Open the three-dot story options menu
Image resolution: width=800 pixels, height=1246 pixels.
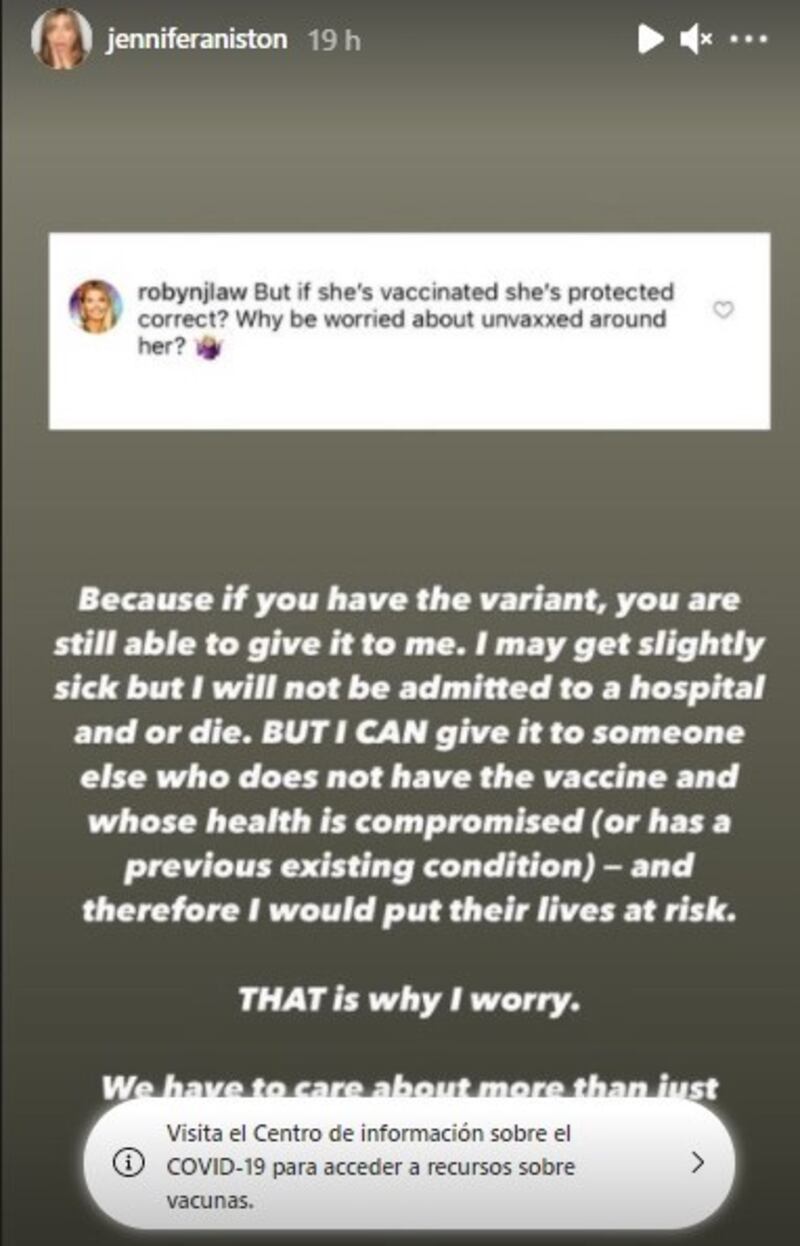[x=748, y=40]
